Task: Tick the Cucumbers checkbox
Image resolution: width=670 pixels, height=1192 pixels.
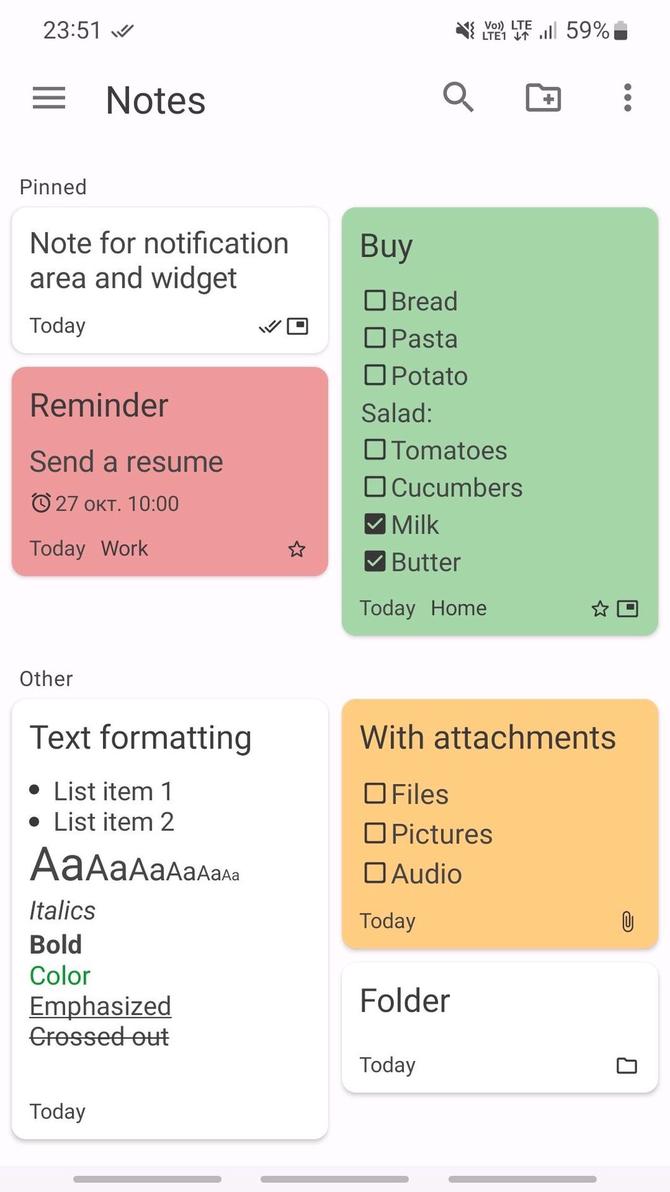Action: (375, 487)
